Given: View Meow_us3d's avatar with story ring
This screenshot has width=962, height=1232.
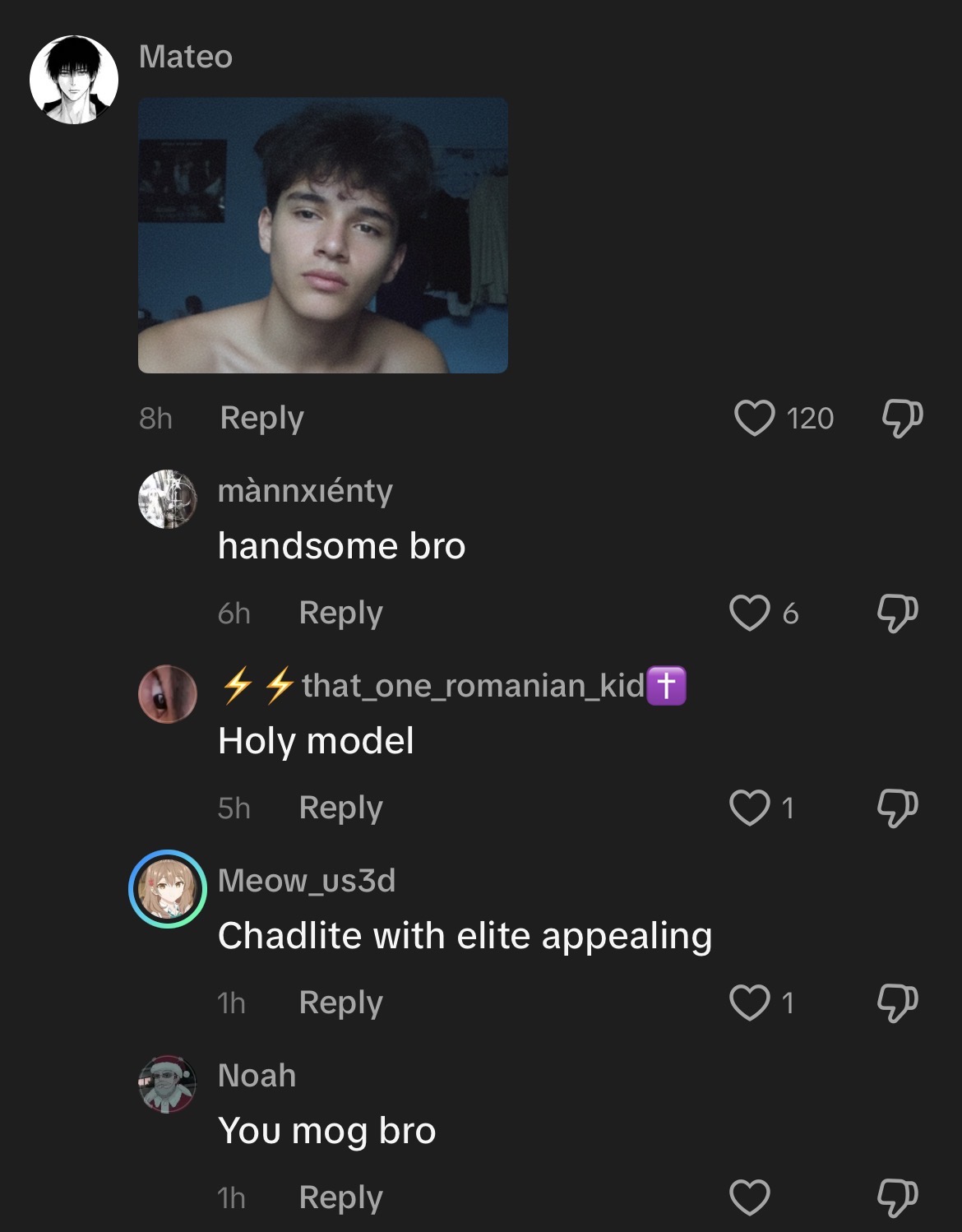Looking at the screenshot, I should pyautogui.click(x=168, y=889).
